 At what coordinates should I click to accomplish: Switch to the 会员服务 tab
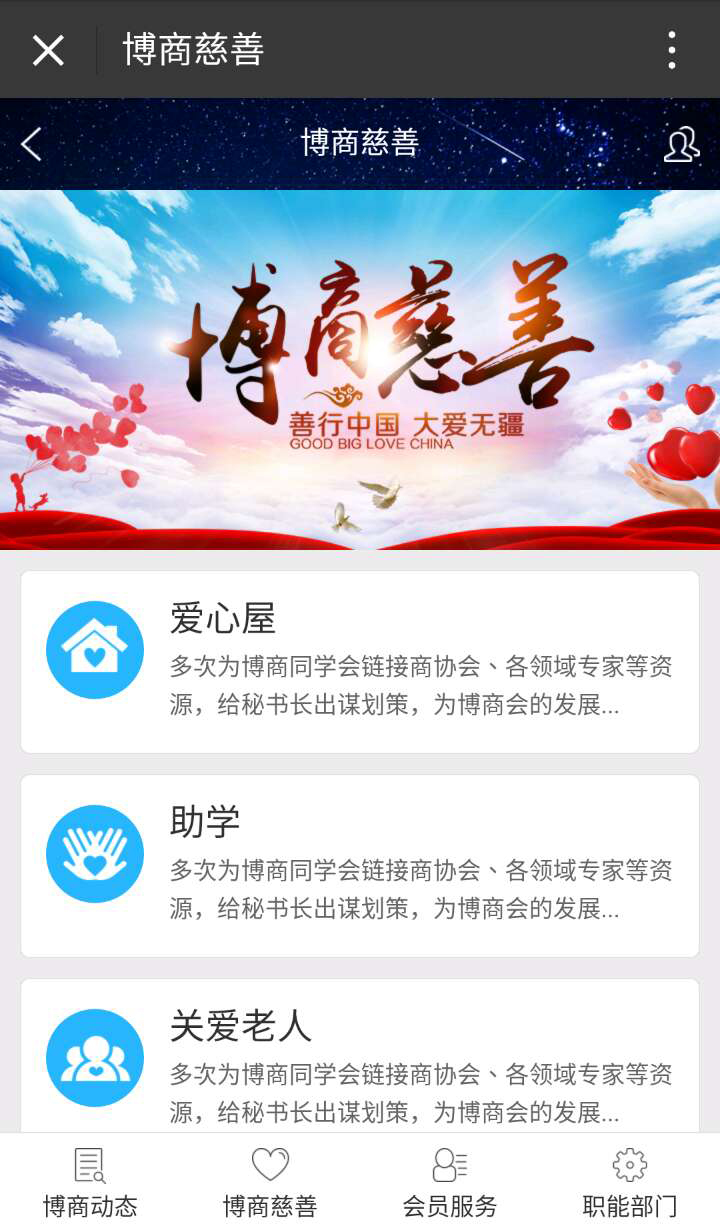pos(450,1183)
